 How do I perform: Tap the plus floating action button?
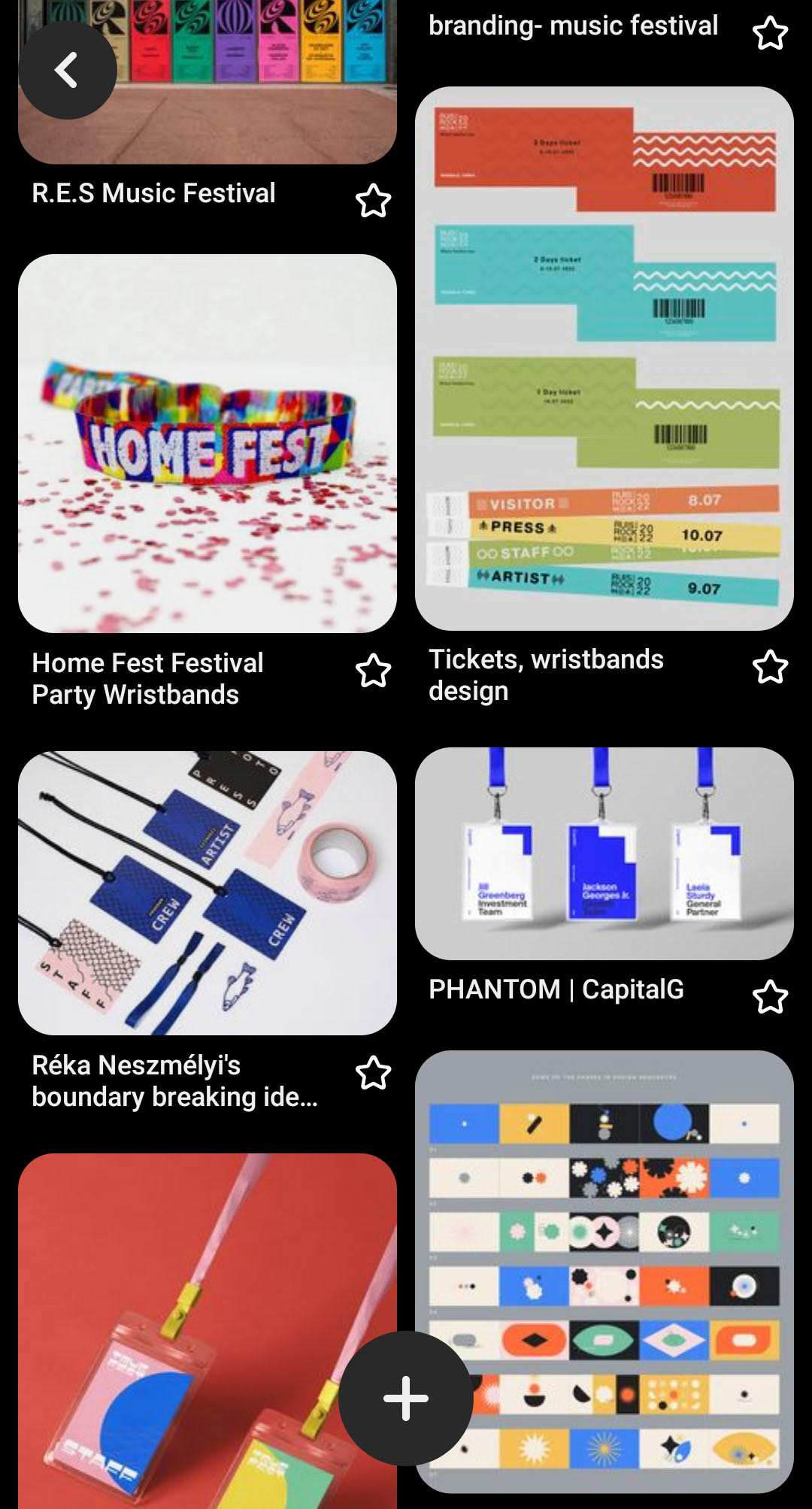tap(406, 1398)
